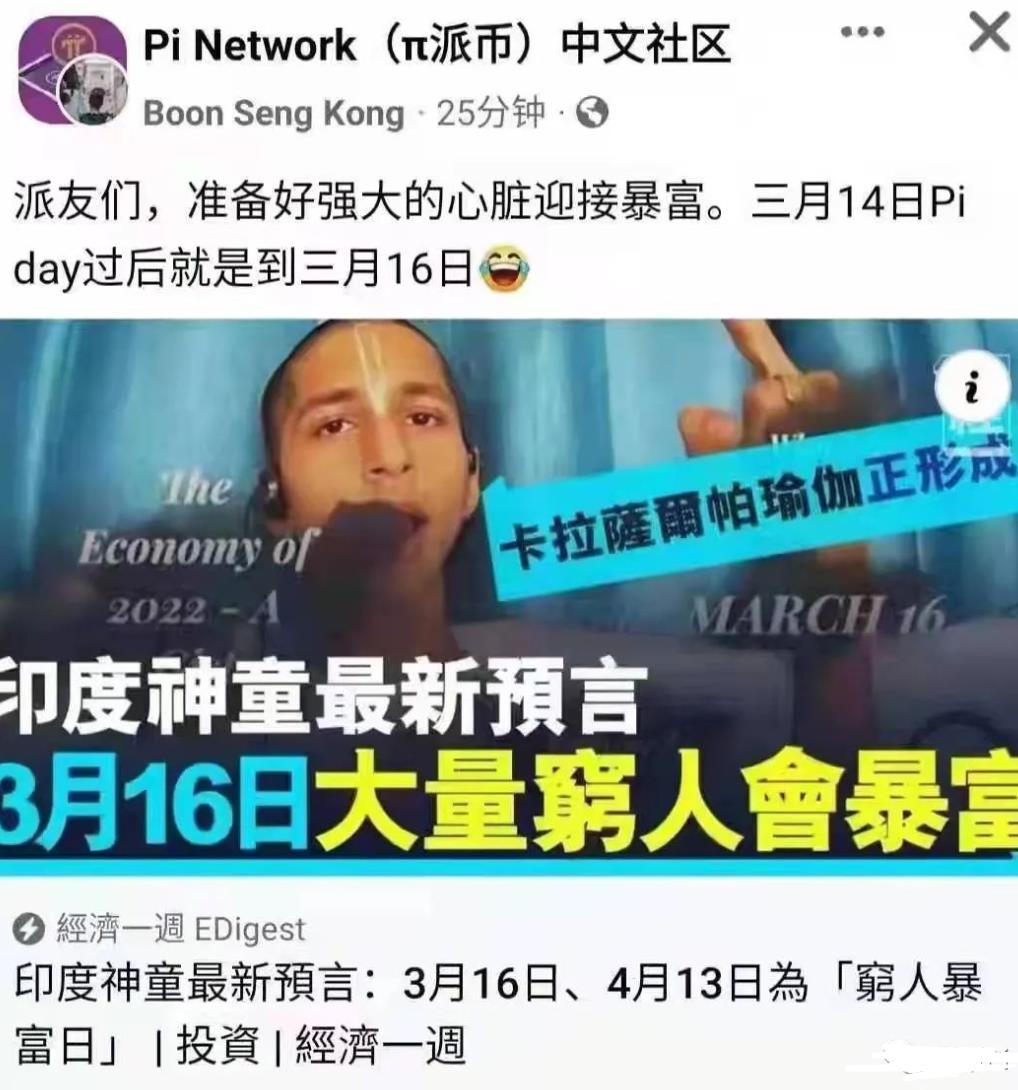Open the 印度神童最新預言 article preview image
Viewport: 1018px width, 1090px height.
(x=508, y=600)
